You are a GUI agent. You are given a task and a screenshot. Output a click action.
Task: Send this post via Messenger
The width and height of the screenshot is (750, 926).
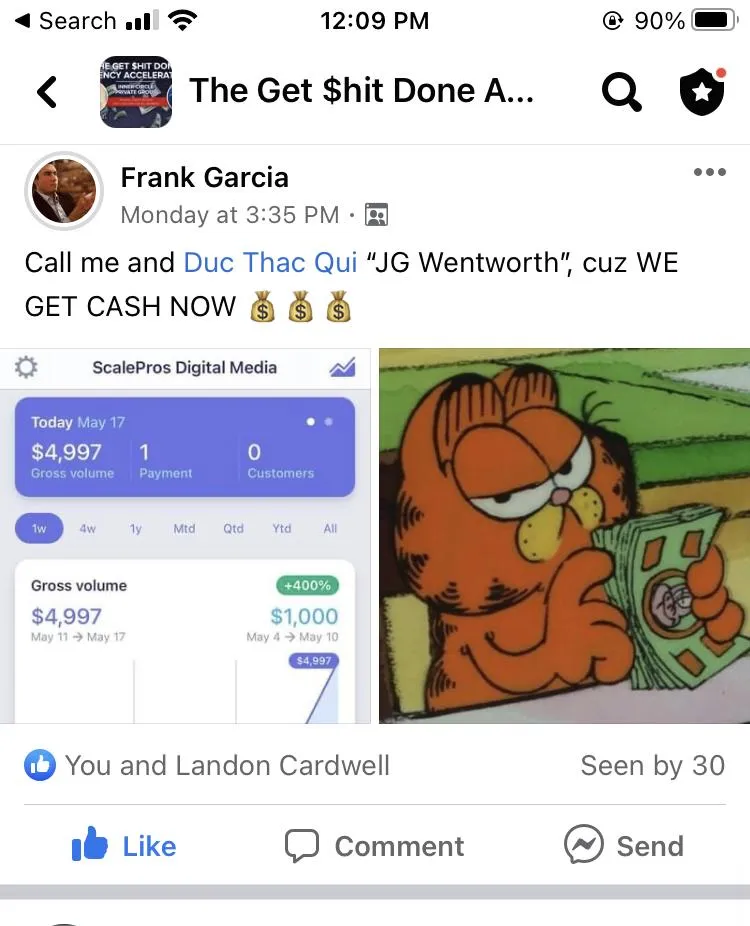(x=624, y=845)
